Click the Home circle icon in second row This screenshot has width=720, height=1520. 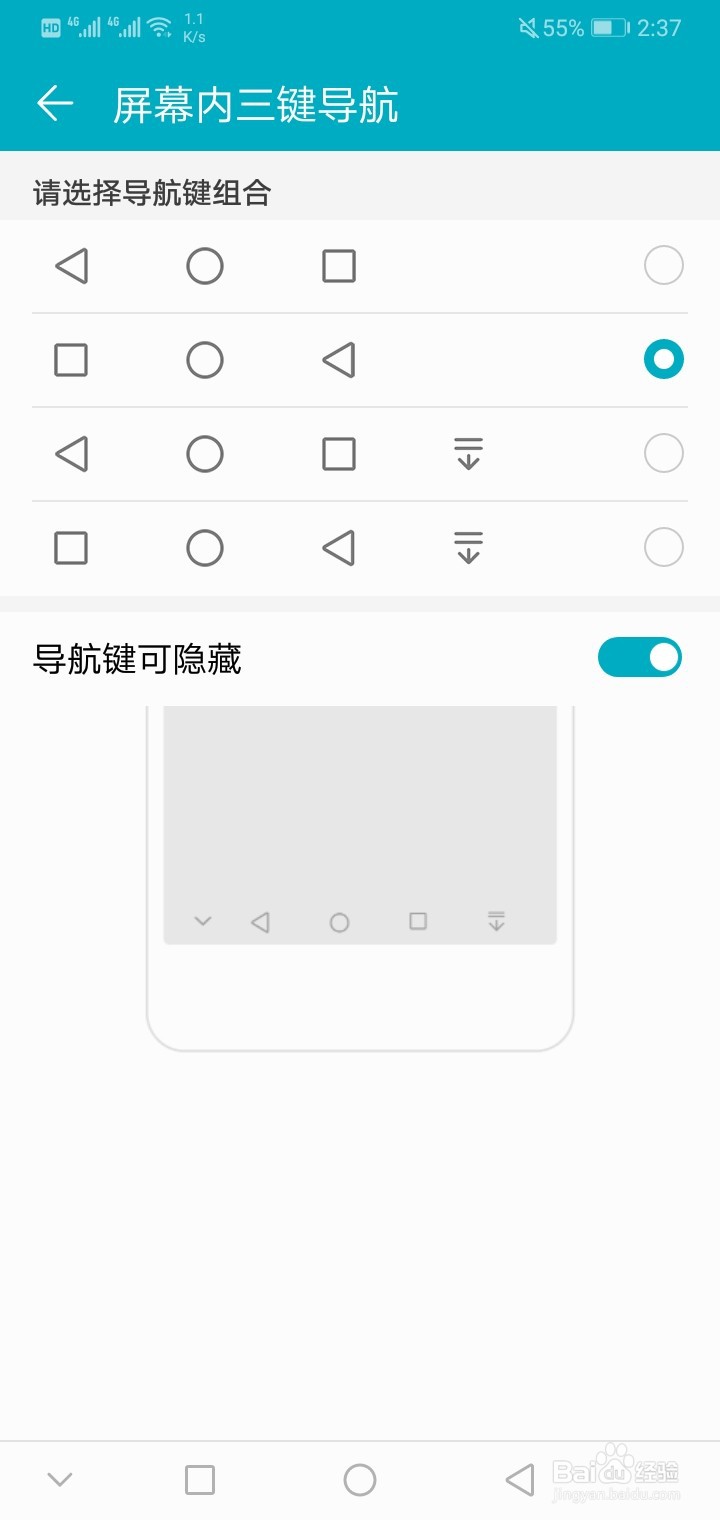tap(204, 360)
